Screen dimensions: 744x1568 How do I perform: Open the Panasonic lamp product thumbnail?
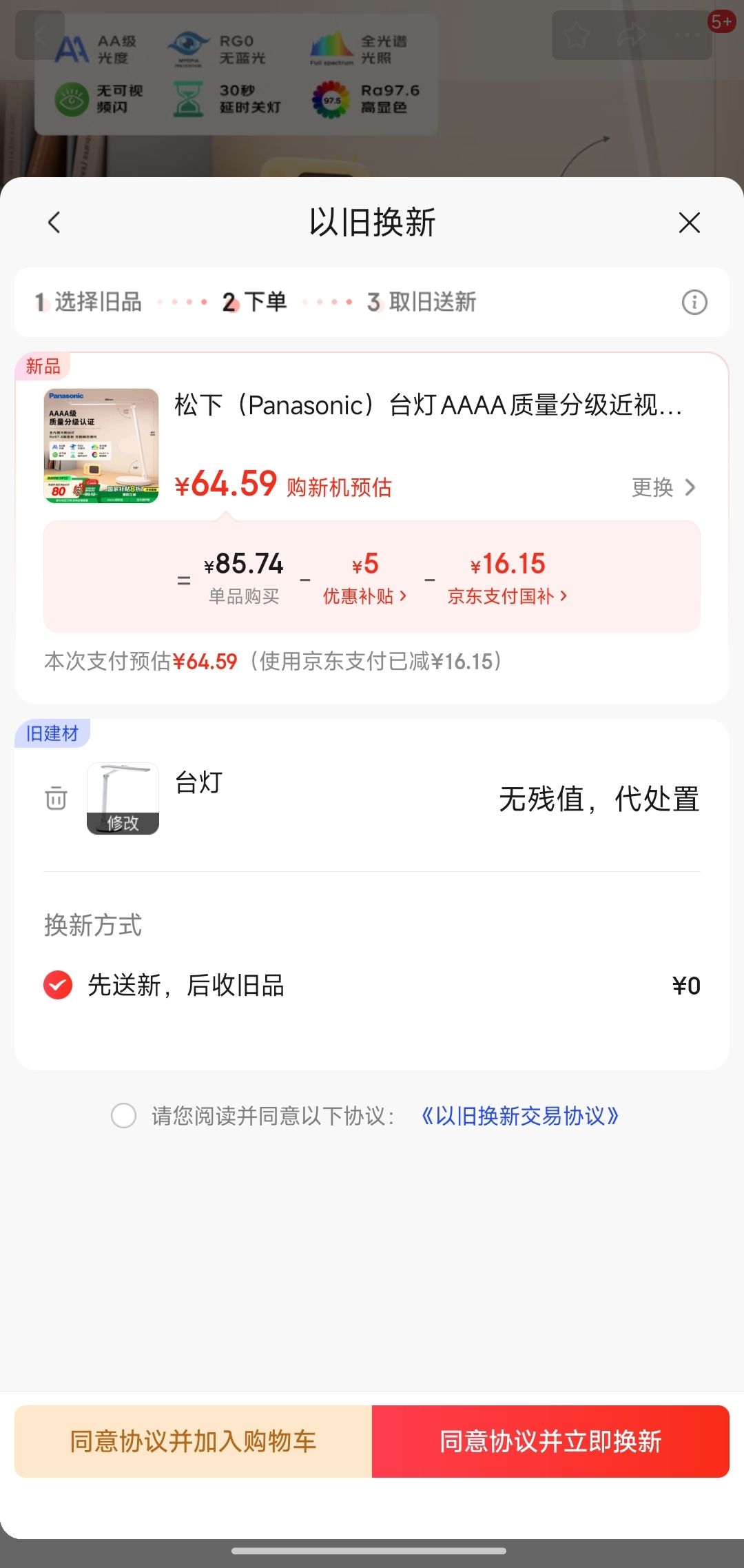(101, 446)
